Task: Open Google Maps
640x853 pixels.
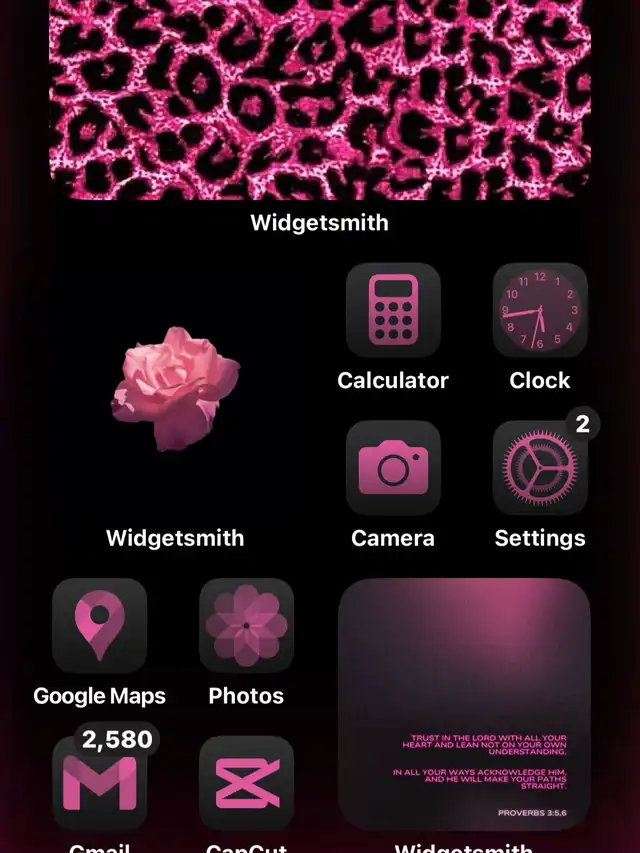Action: tap(99, 626)
